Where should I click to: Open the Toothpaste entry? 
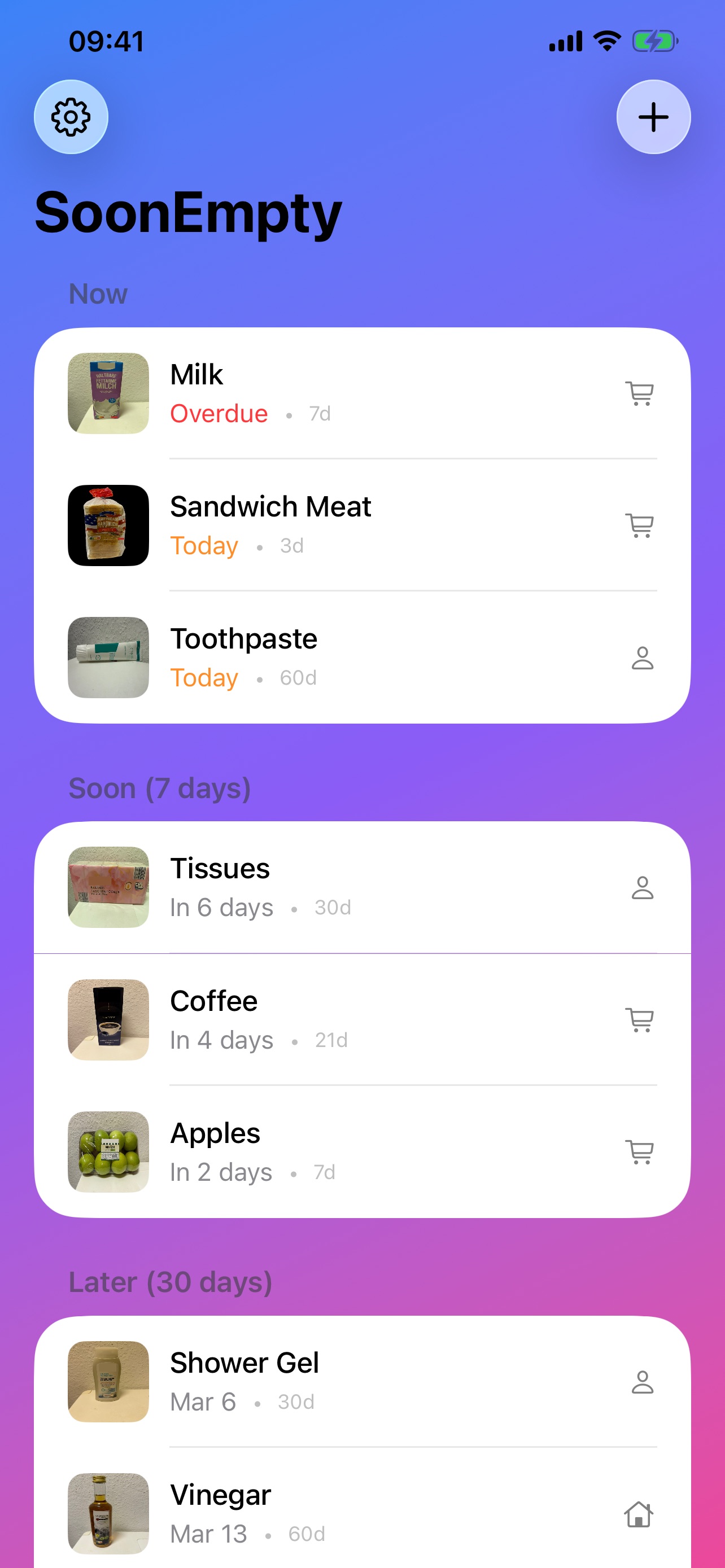[x=361, y=658]
